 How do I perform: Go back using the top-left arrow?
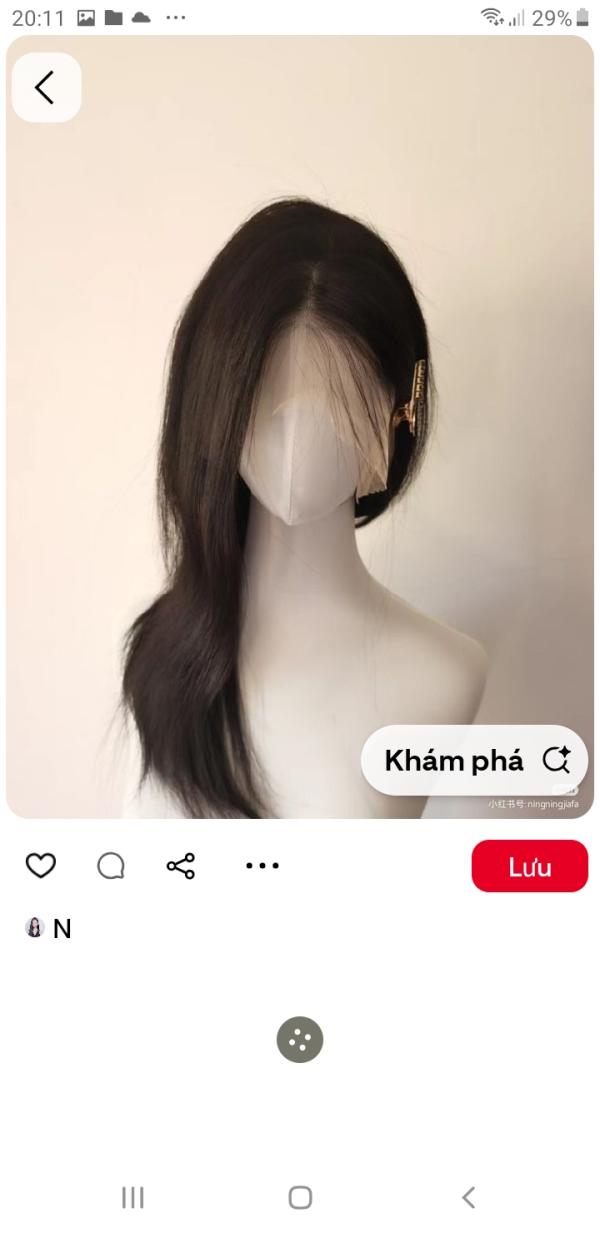45,88
